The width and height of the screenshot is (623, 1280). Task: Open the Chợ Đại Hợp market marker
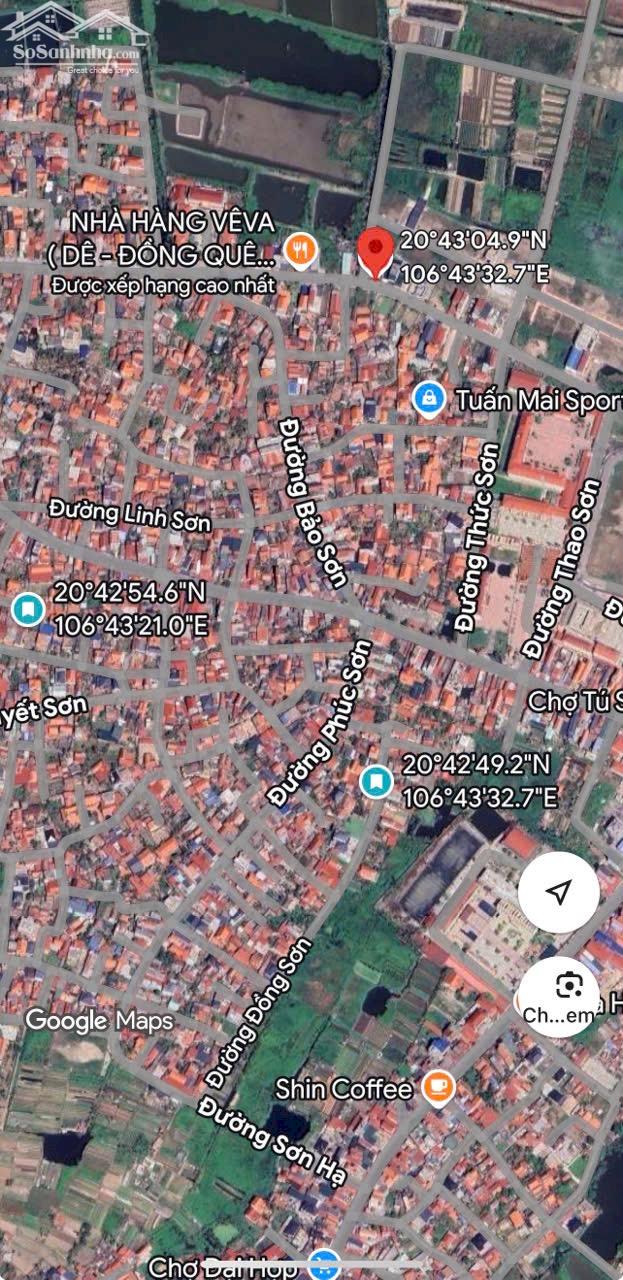322,1263
